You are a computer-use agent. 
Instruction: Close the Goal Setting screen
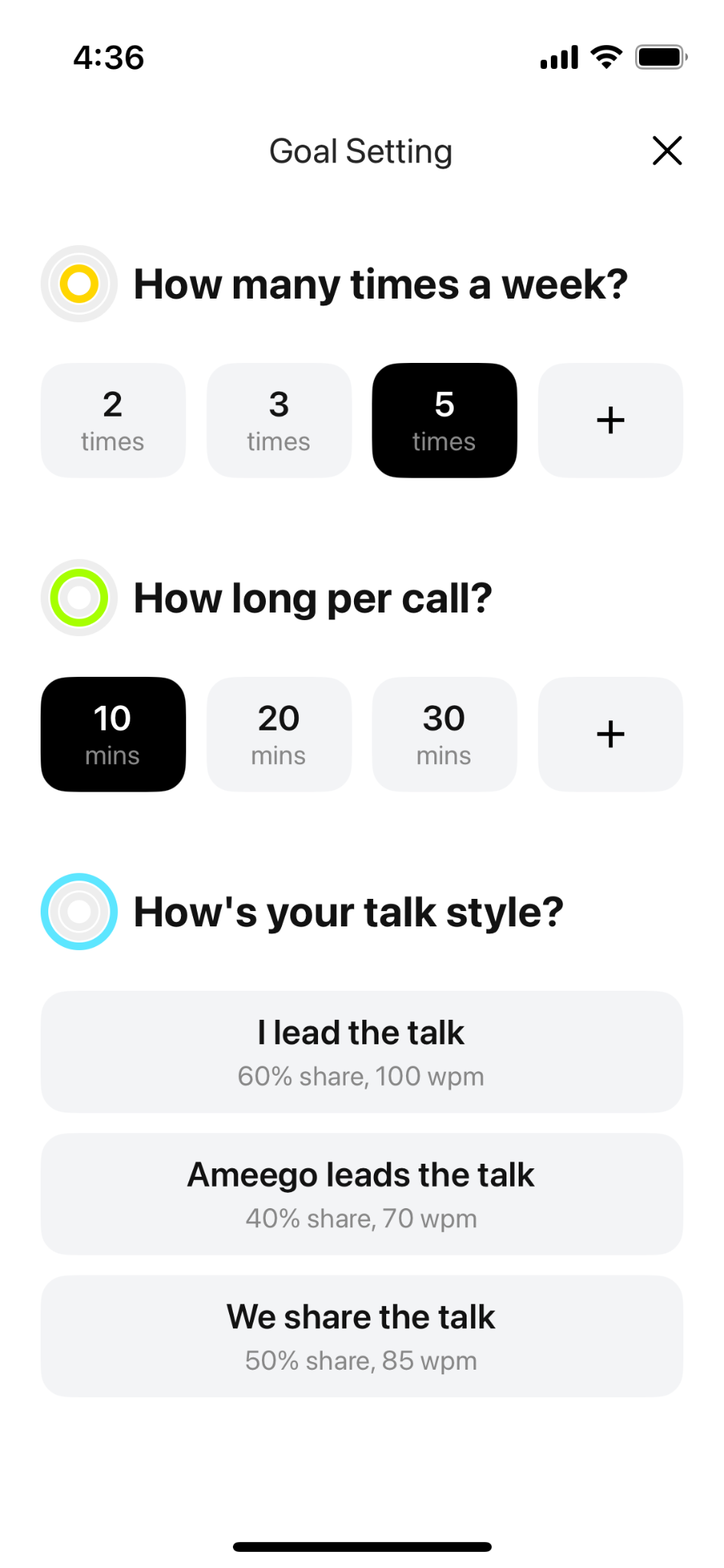pos(667,151)
